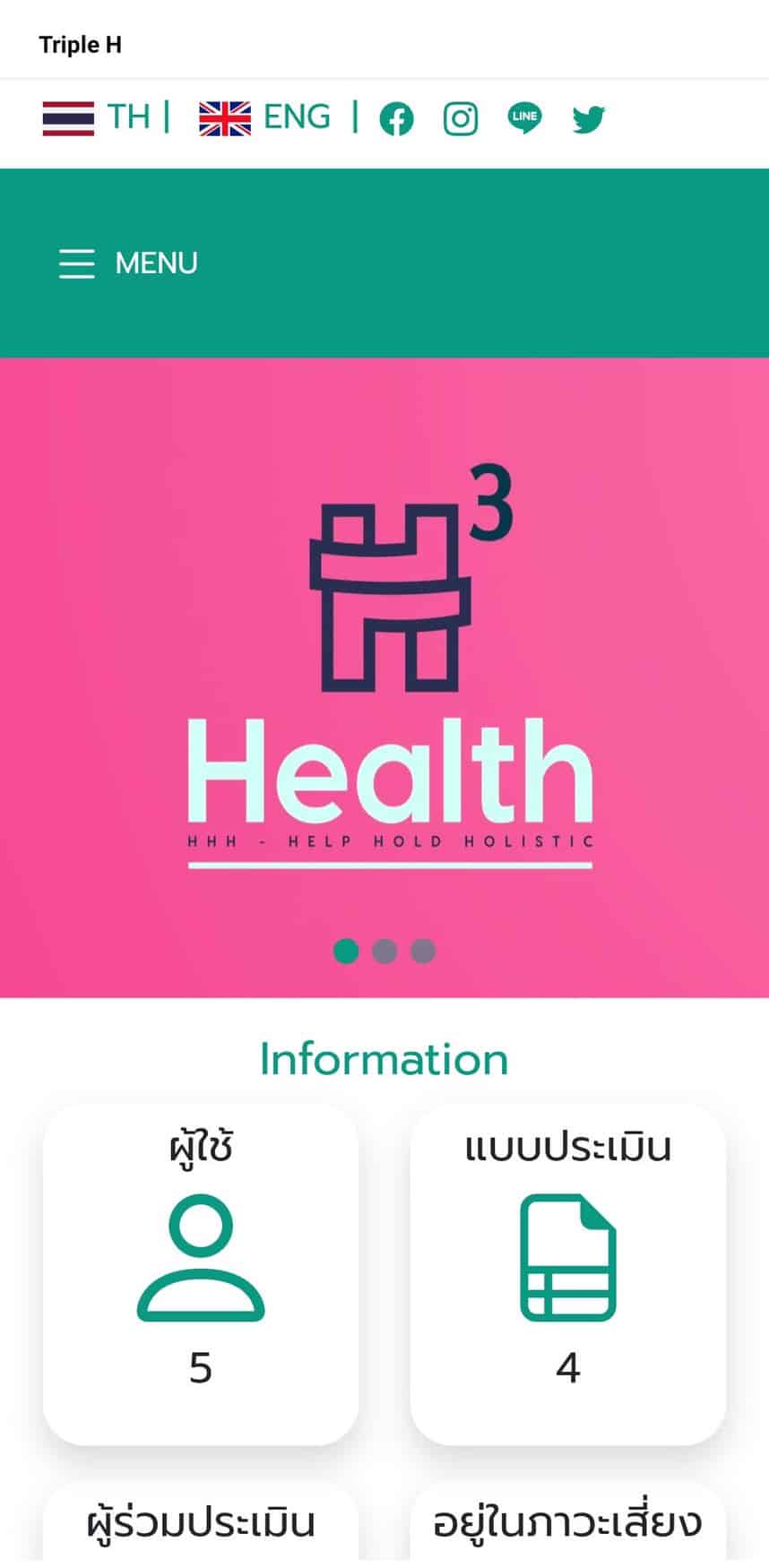
Task: Open the Twitter profile icon
Action: pos(589,118)
